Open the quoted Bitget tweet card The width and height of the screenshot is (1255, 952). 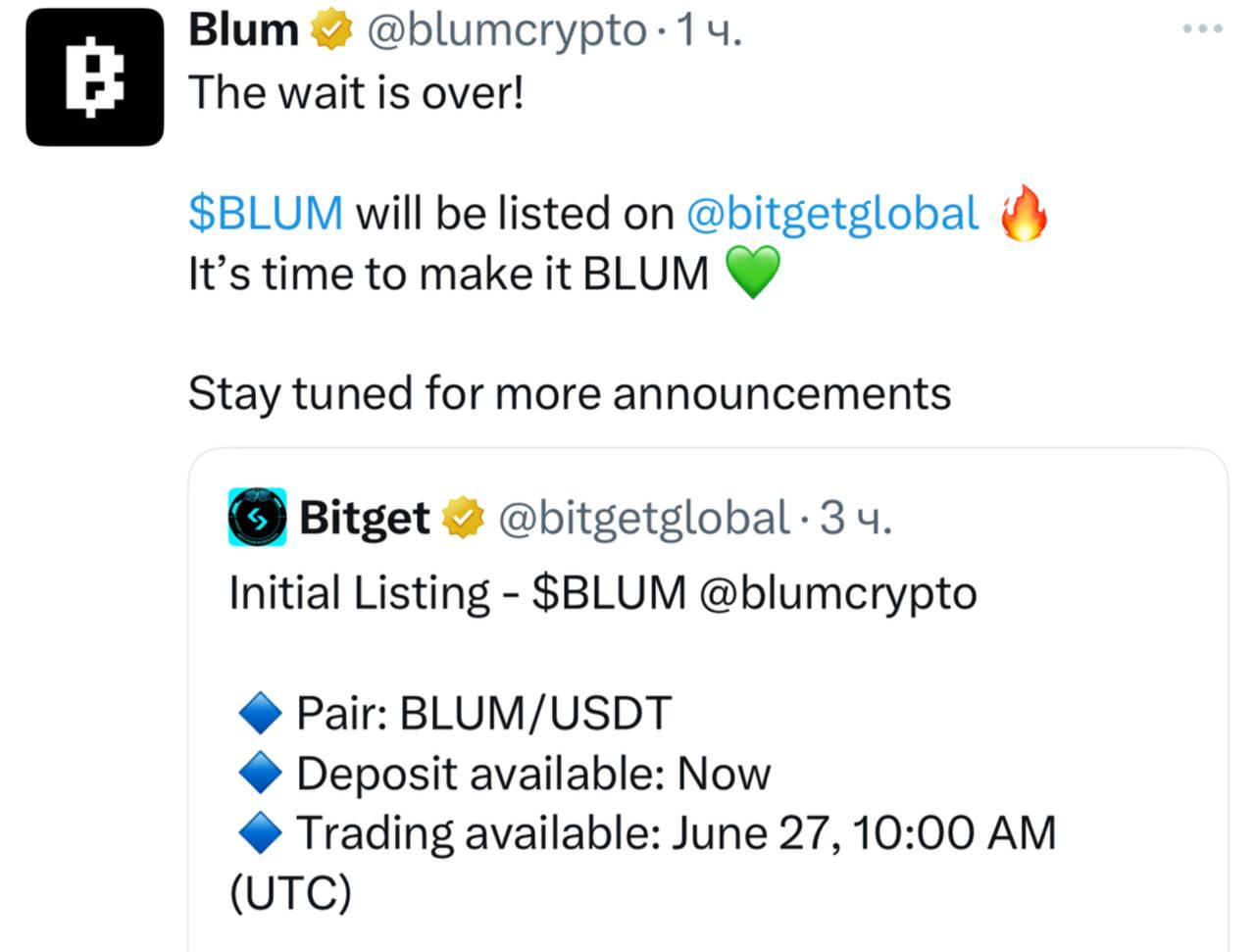click(706, 706)
